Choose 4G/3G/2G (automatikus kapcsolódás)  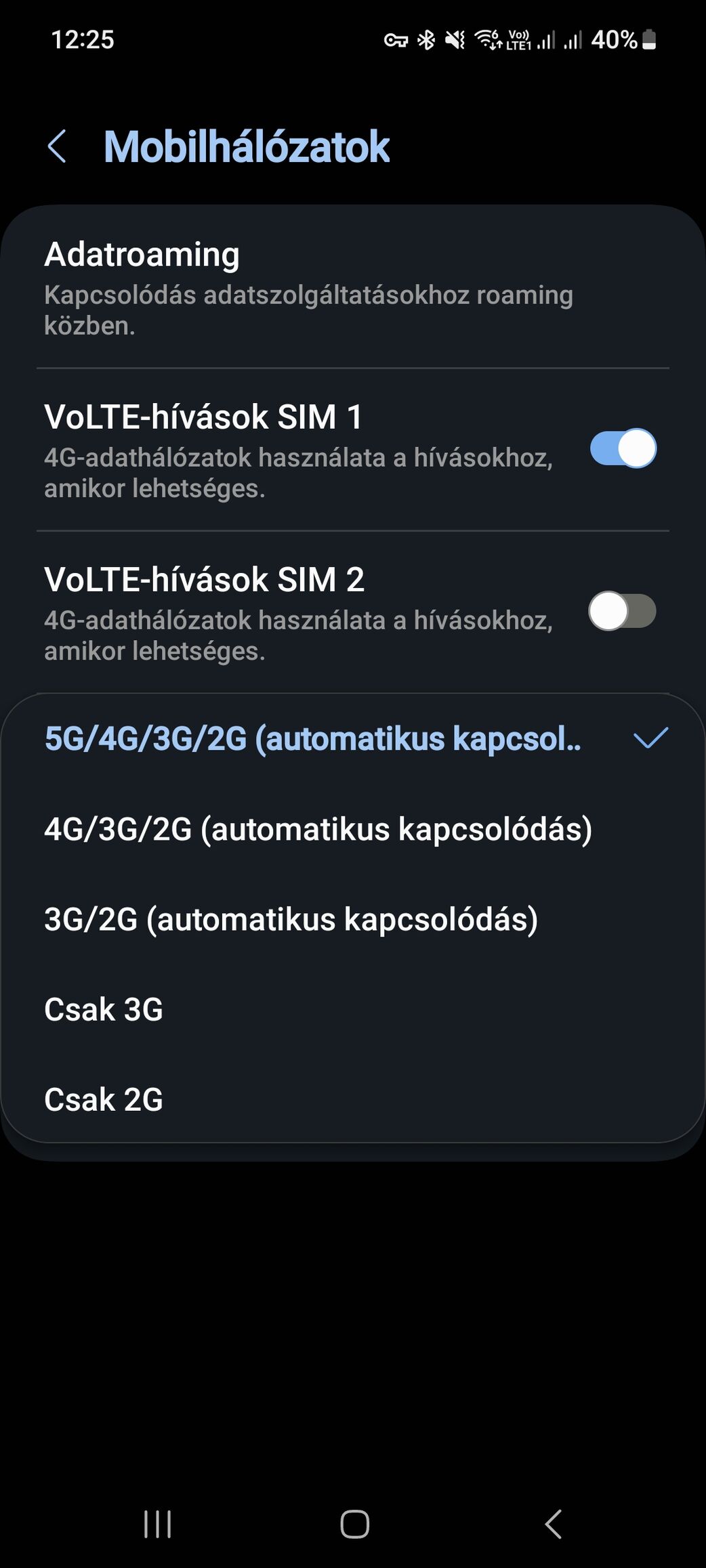pyautogui.click(x=318, y=829)
